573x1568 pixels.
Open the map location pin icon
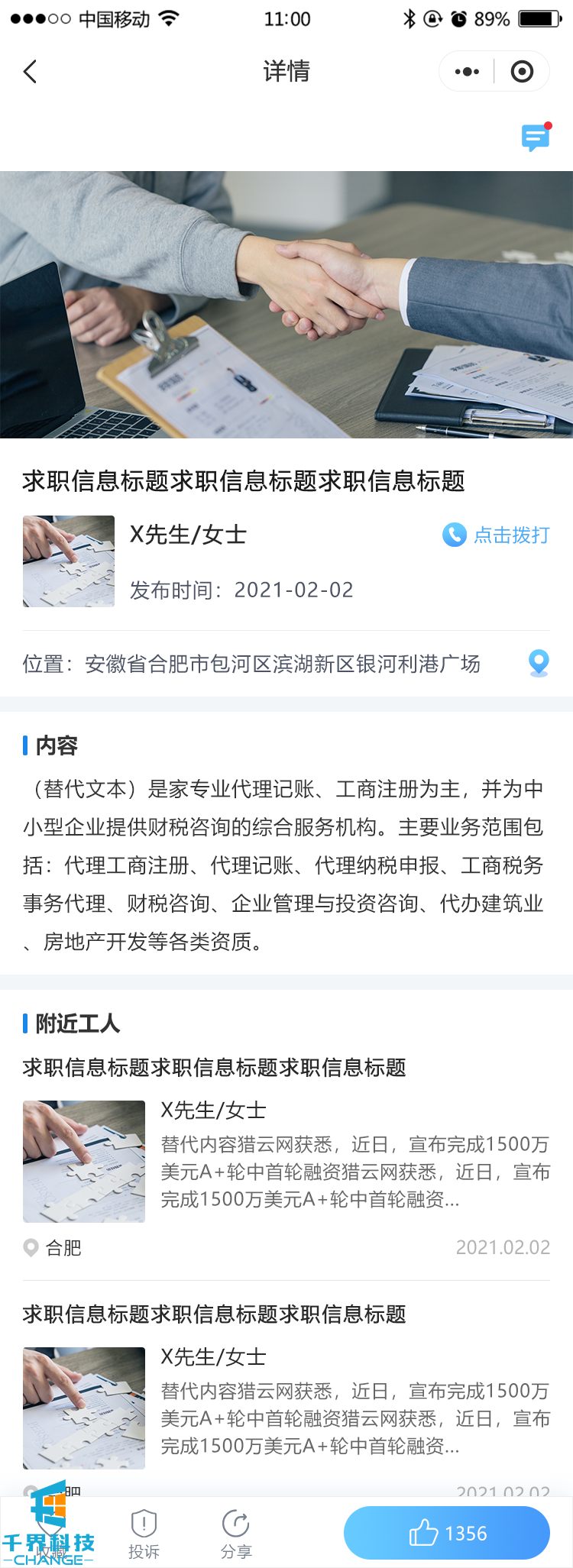point(539,663)
